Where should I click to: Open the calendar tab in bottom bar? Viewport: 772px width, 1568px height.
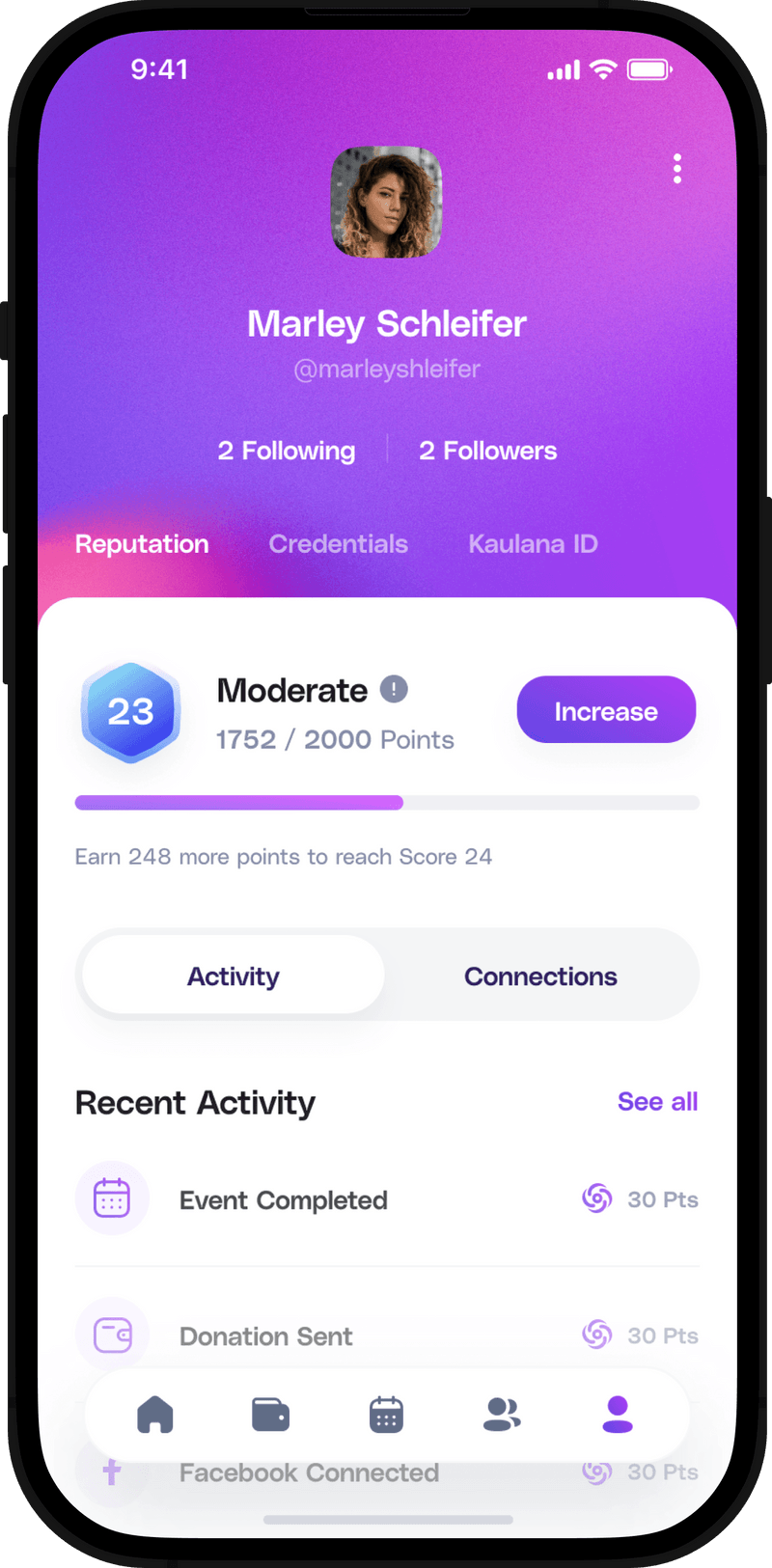pyautogui.click(x=386, y=1415)
